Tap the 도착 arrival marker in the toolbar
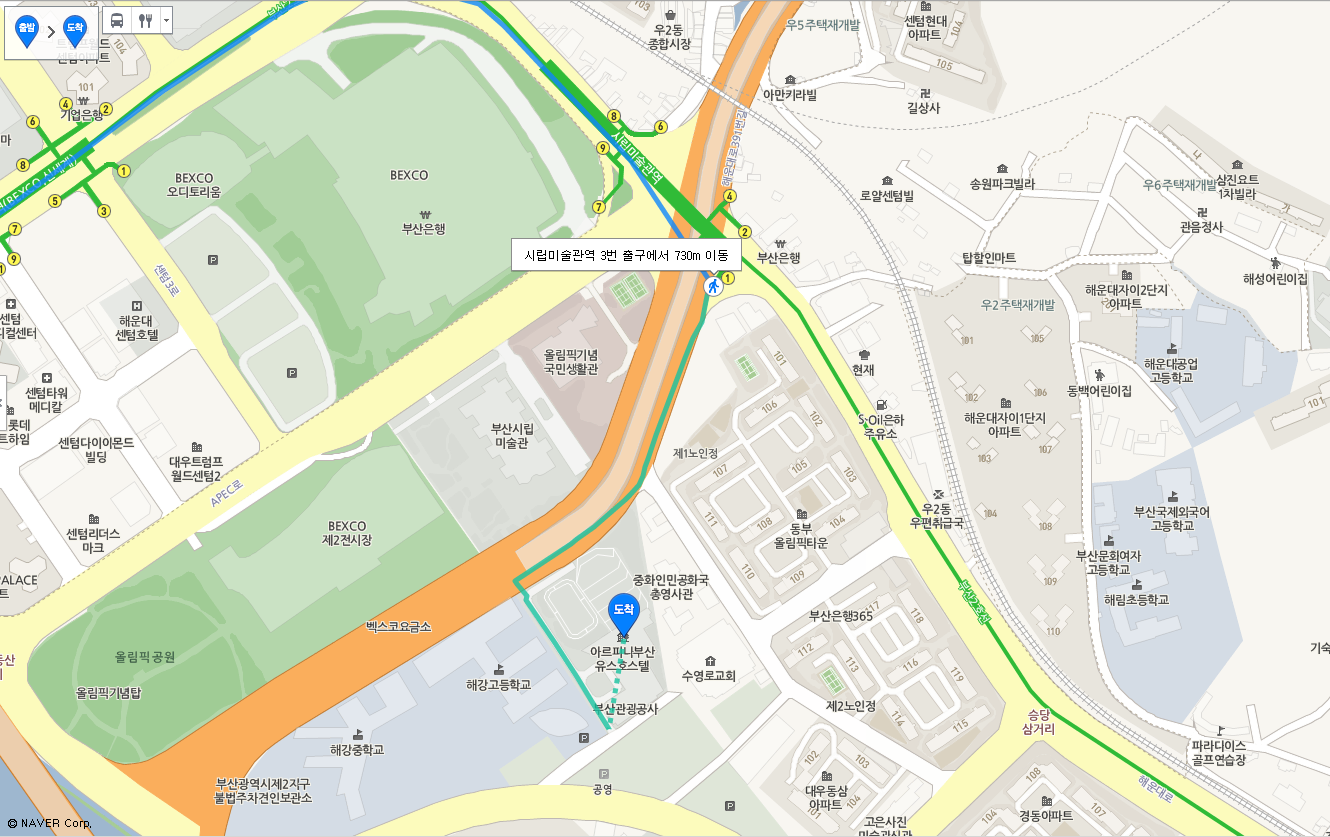Screen dimensions: 1330x837 pos(75,30)
